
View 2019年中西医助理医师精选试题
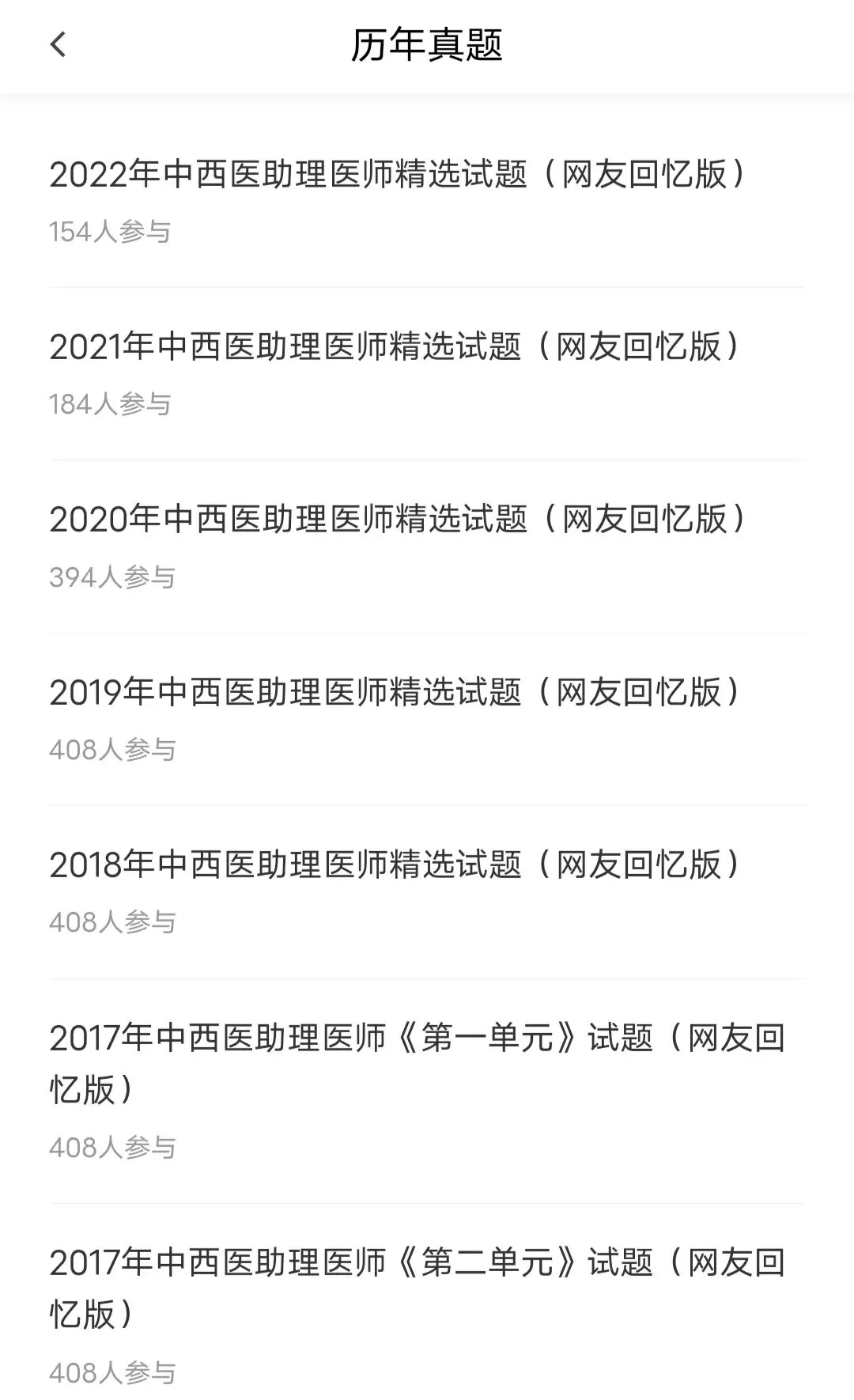[394, 692]
